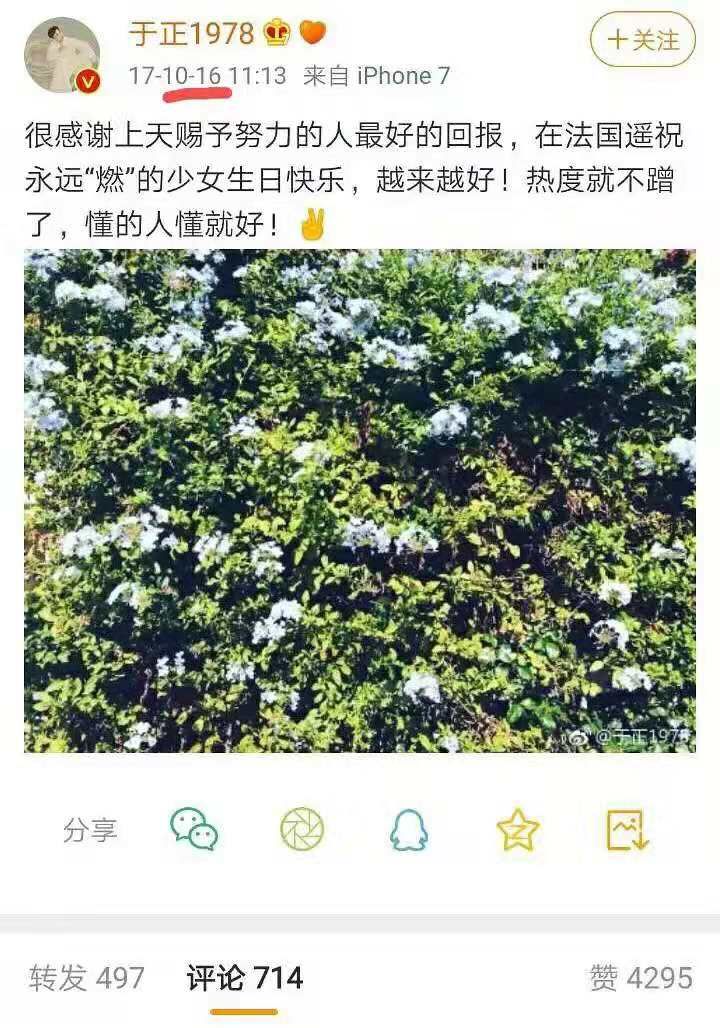
Task: Tap the username 于正1978
Action: [191, 33]
